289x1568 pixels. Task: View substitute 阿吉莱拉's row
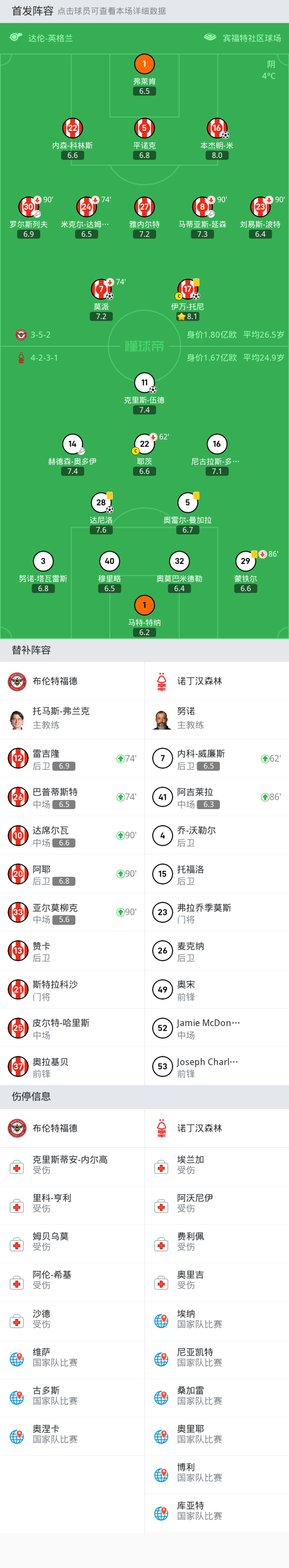(x=216, y=797)
